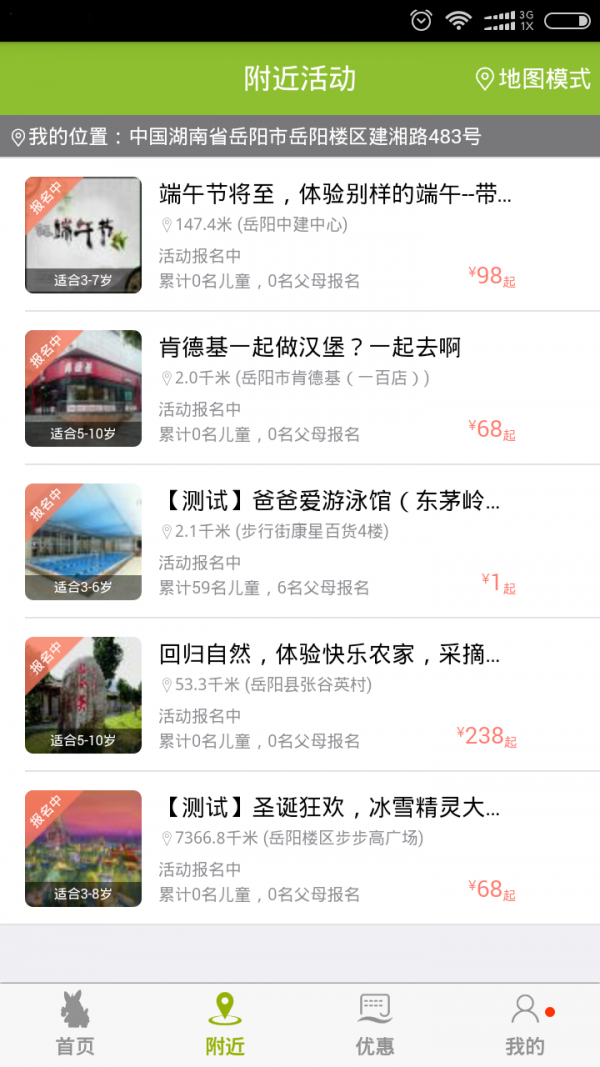Open the 爸爸爱游泳馆 activity

coord(300,541)
